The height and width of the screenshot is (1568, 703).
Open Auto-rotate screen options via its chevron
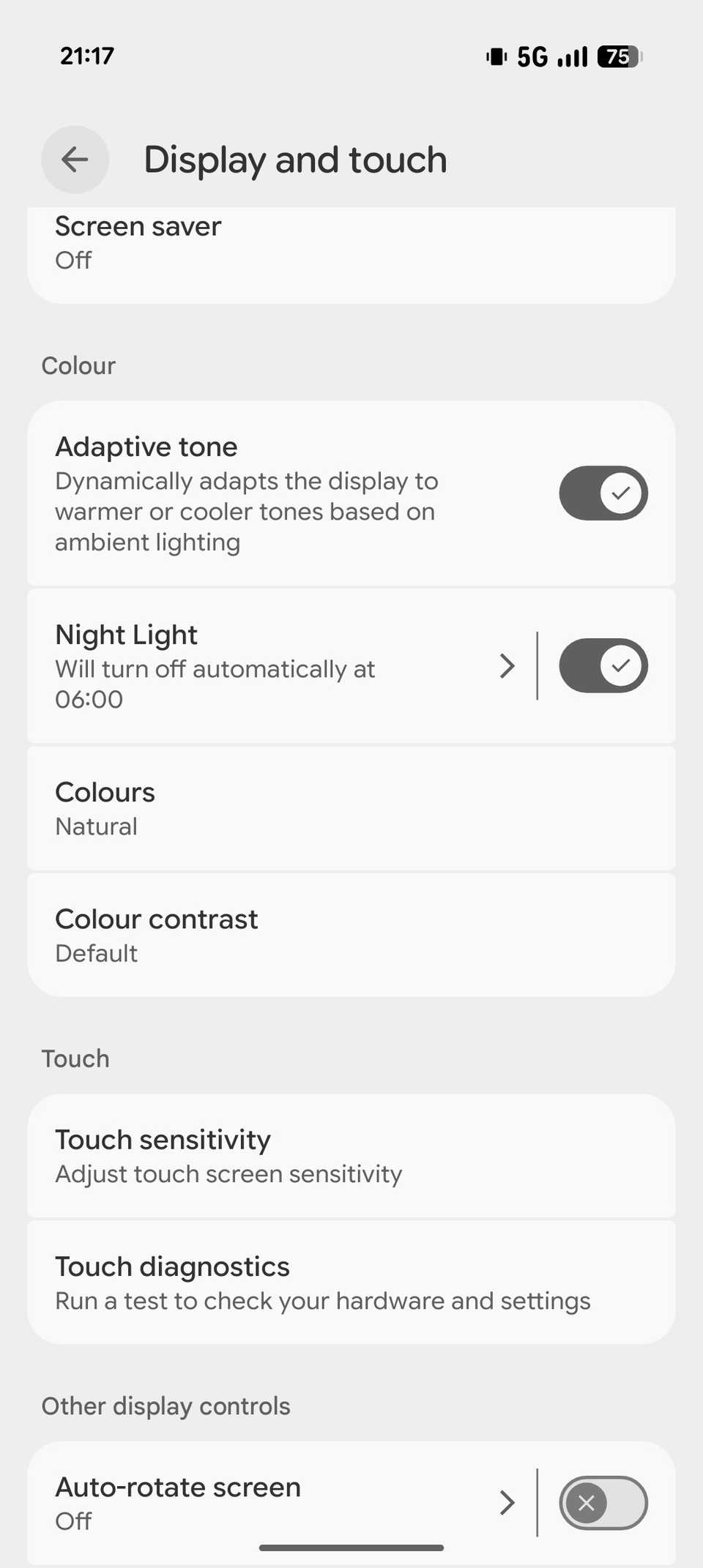(507, 1502)
